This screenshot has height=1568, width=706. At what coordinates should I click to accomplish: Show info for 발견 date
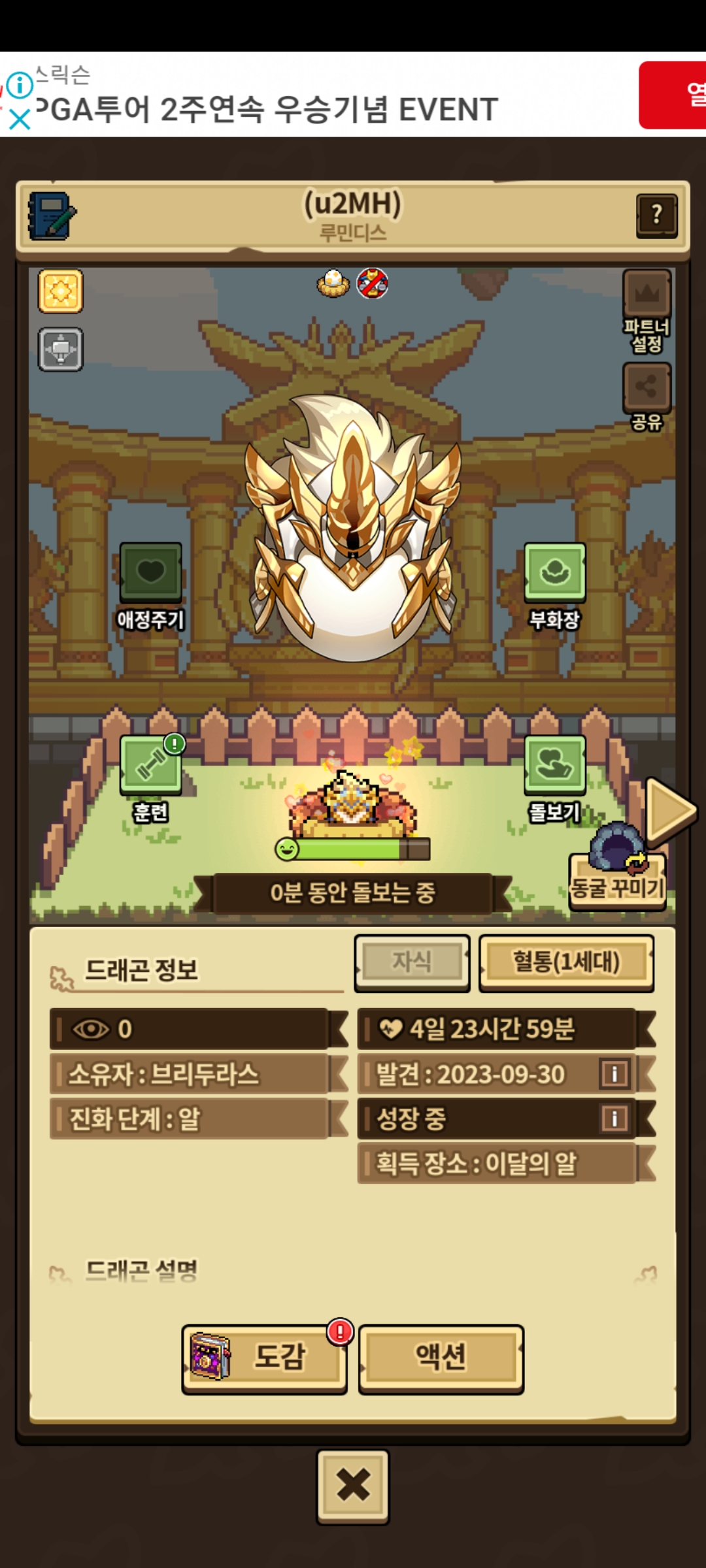coord(614,1073)
